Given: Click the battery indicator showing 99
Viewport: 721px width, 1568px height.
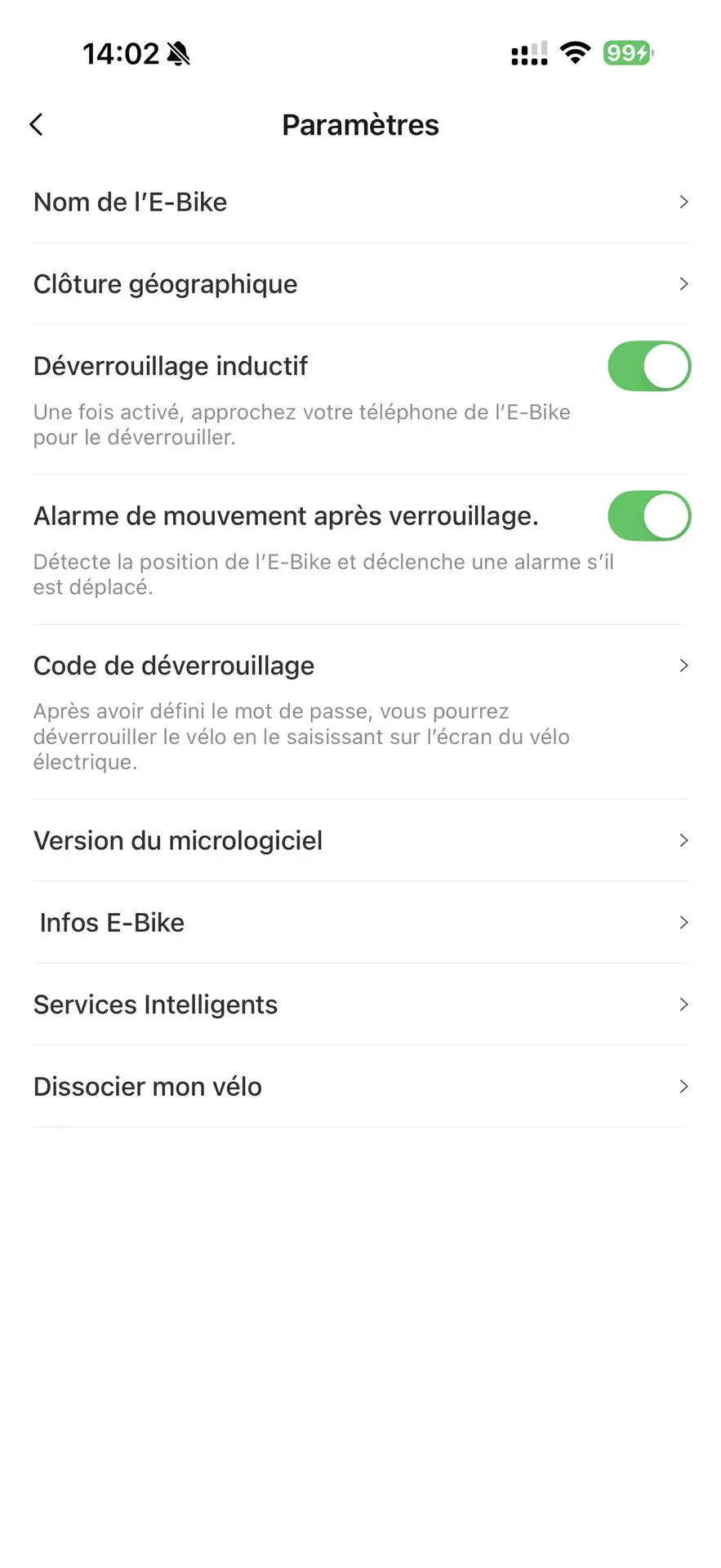Looking at the screenshot, I should (627, 53).
